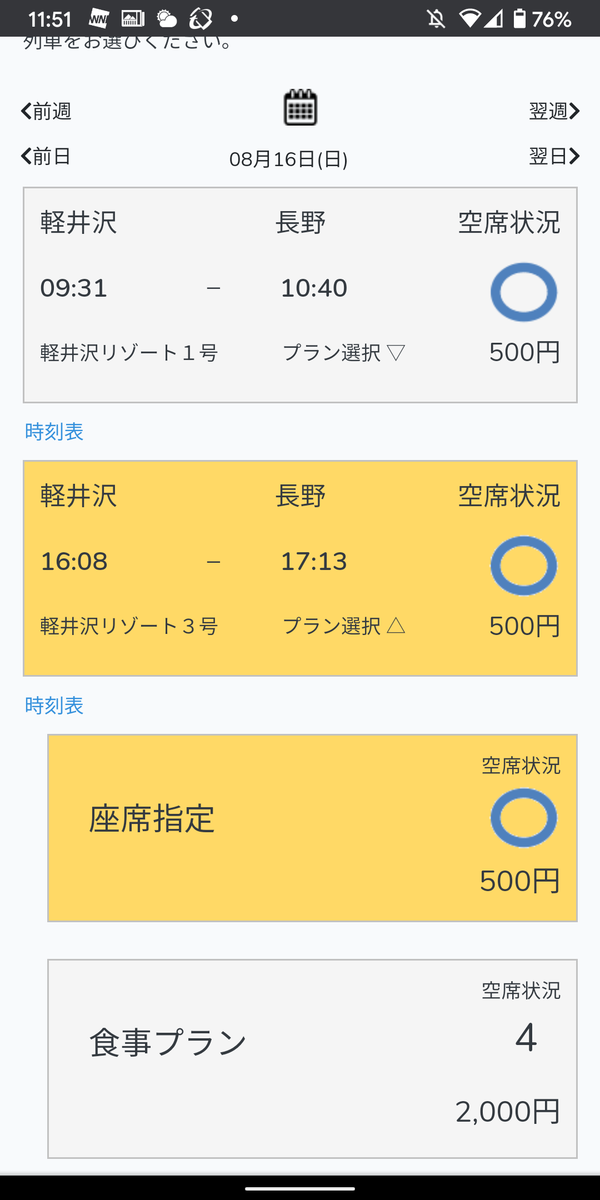This screenshot has width=600, height=1200.
Task: View 時刻表 for 軽井沢リゾート1号
Action: 54,432
